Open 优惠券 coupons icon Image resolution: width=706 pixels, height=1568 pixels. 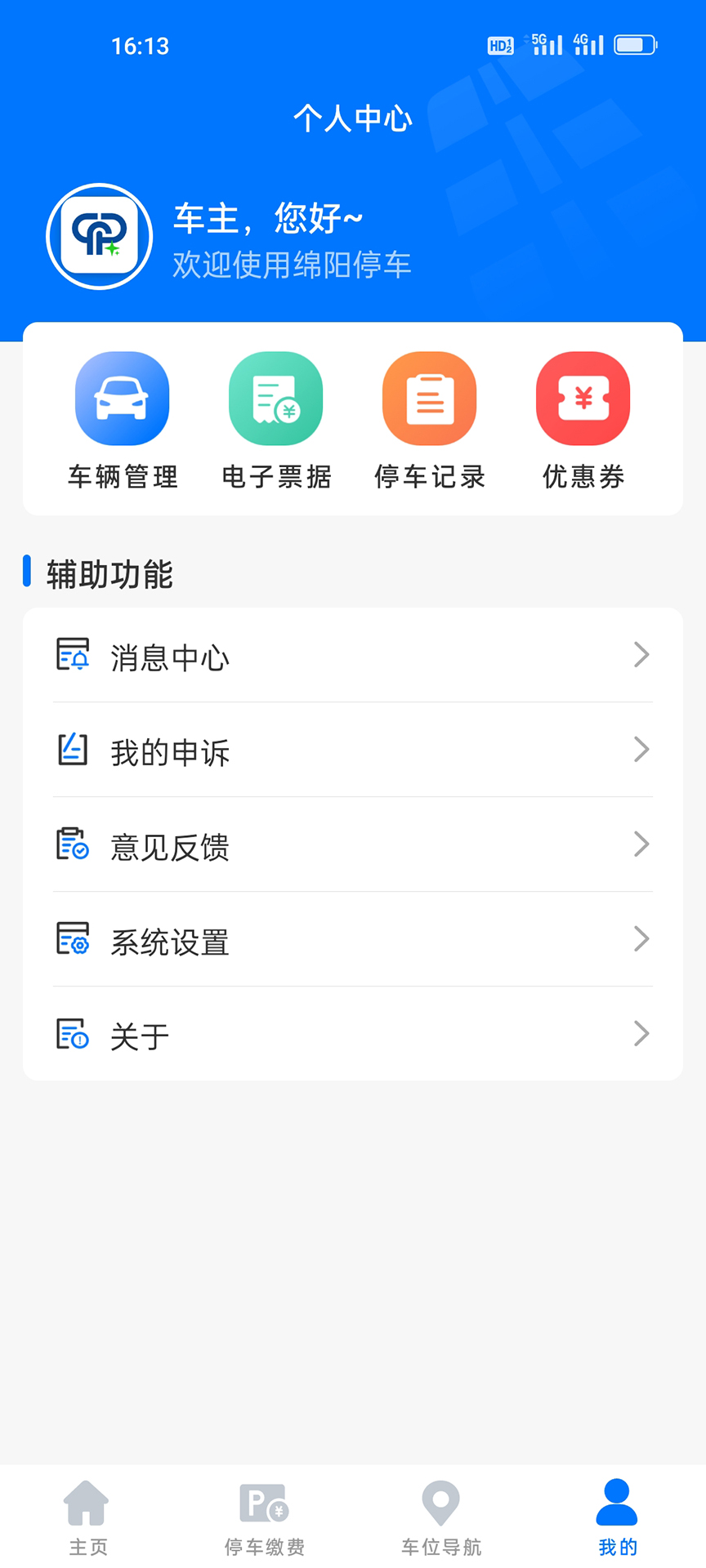pyautogui.click(x=583, y=398)
